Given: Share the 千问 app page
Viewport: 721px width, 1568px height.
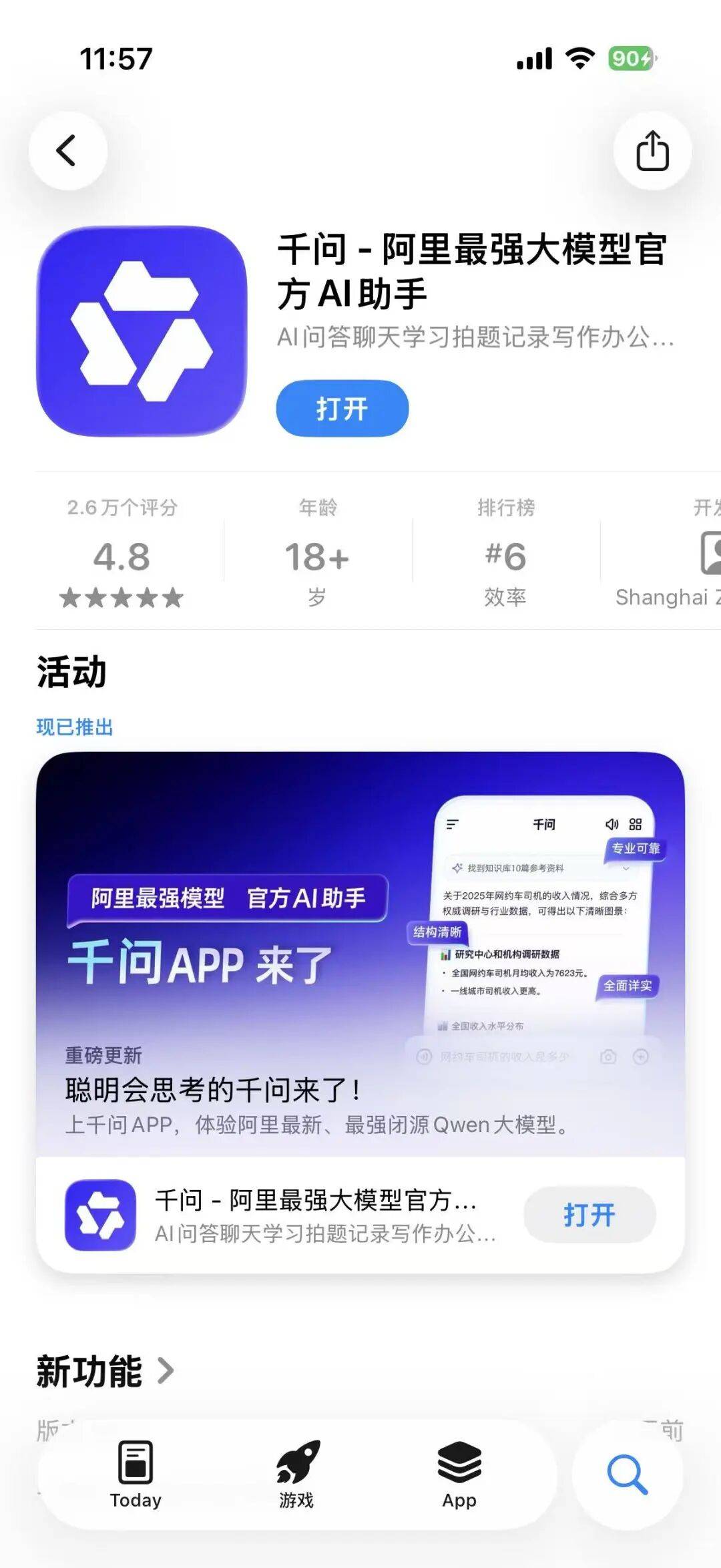Looking at the screenshot, I should click(x=652, y=151).
